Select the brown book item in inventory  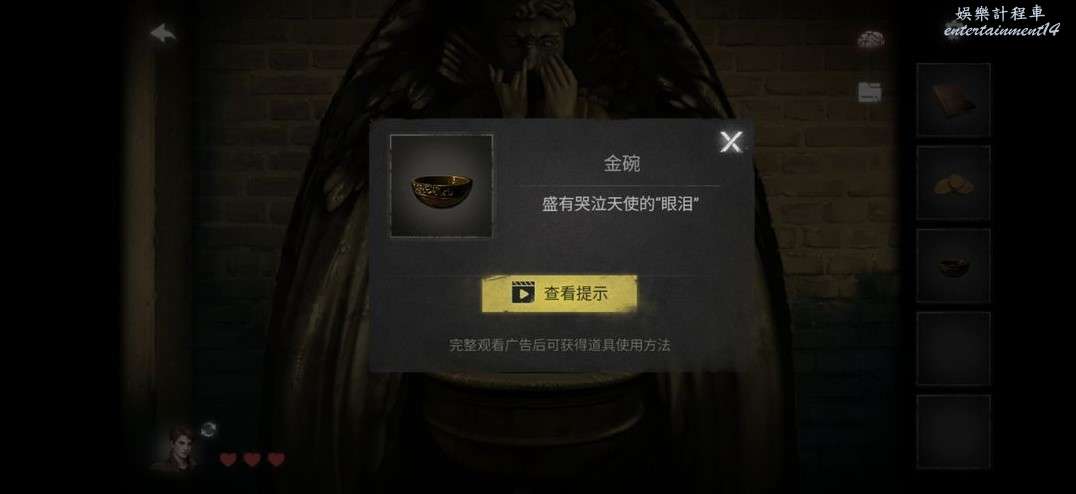tap(953, 99)
